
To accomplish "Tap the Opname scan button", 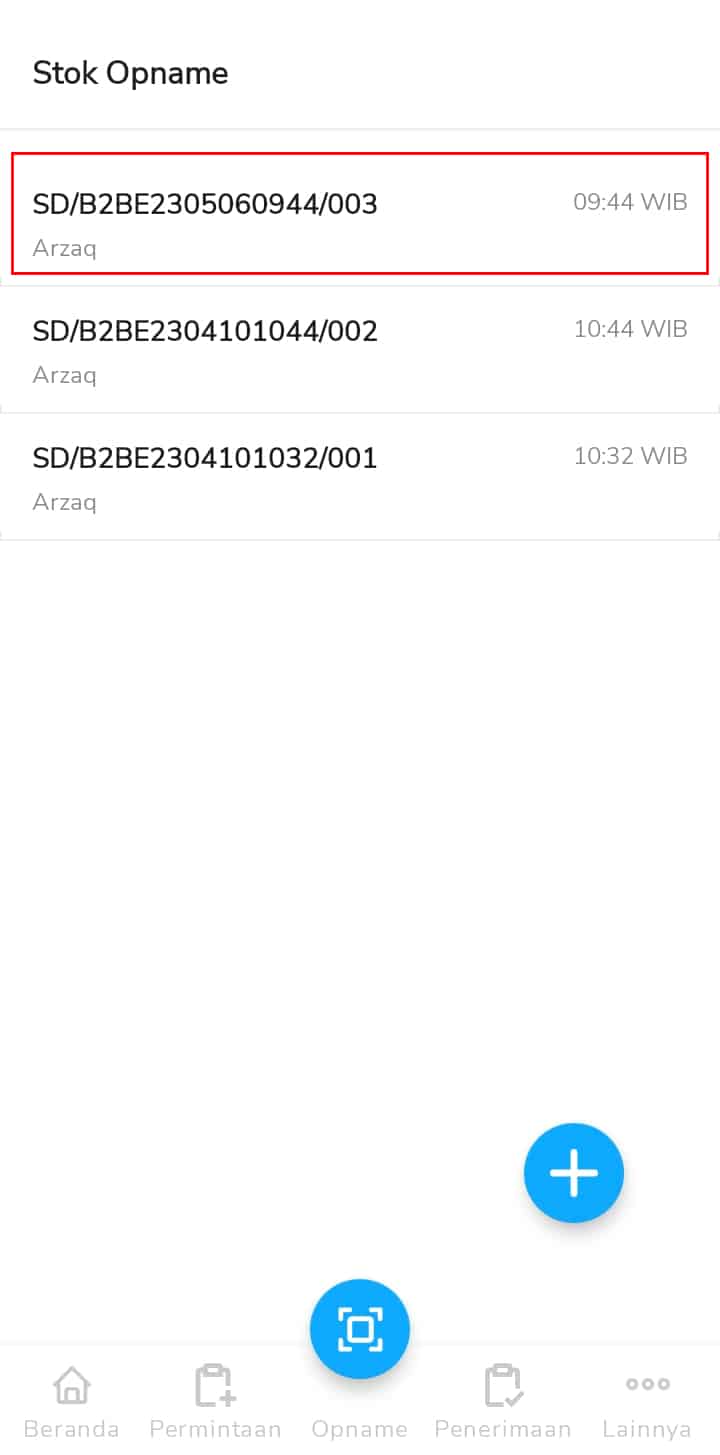I will point(360,1329).
